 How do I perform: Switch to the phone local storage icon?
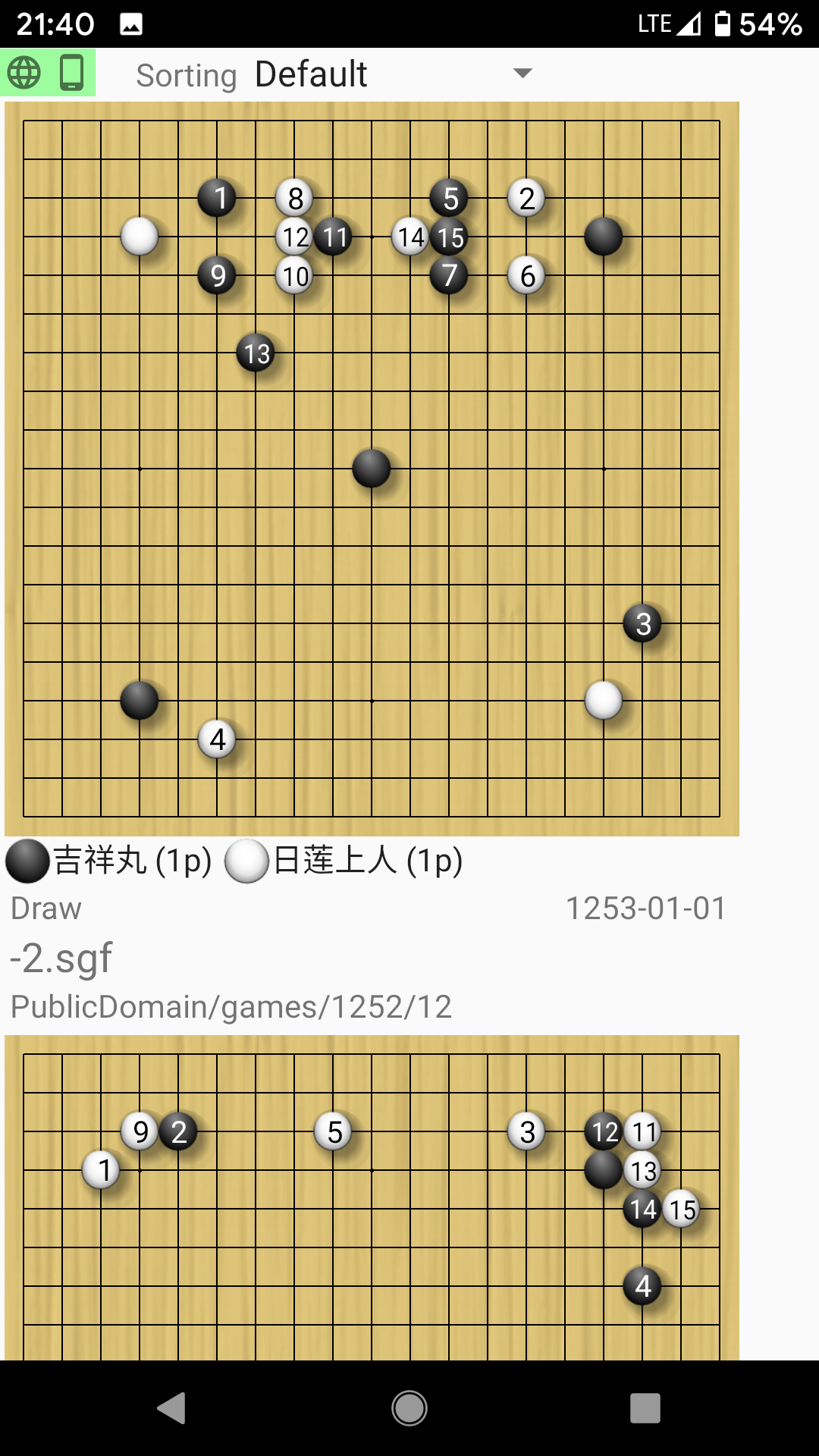[x=71, y=73]
